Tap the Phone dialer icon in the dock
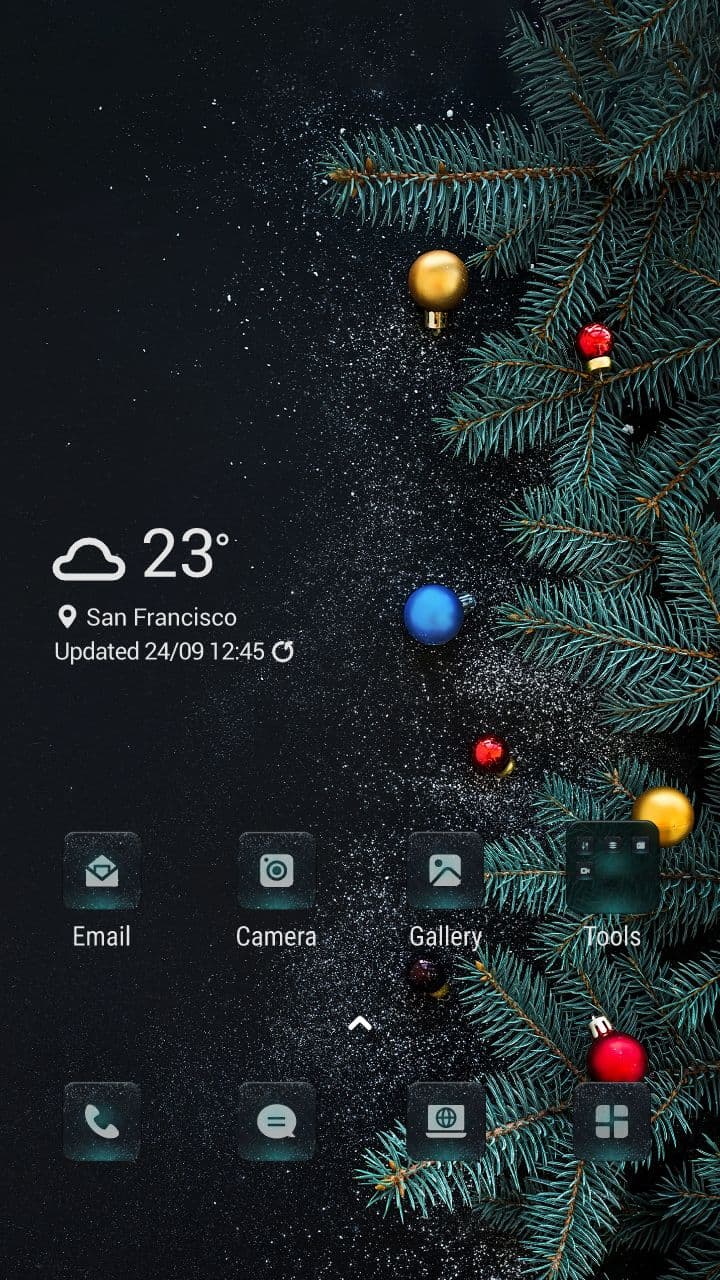The image size is (720, 1280). [x=102, y=1121]
